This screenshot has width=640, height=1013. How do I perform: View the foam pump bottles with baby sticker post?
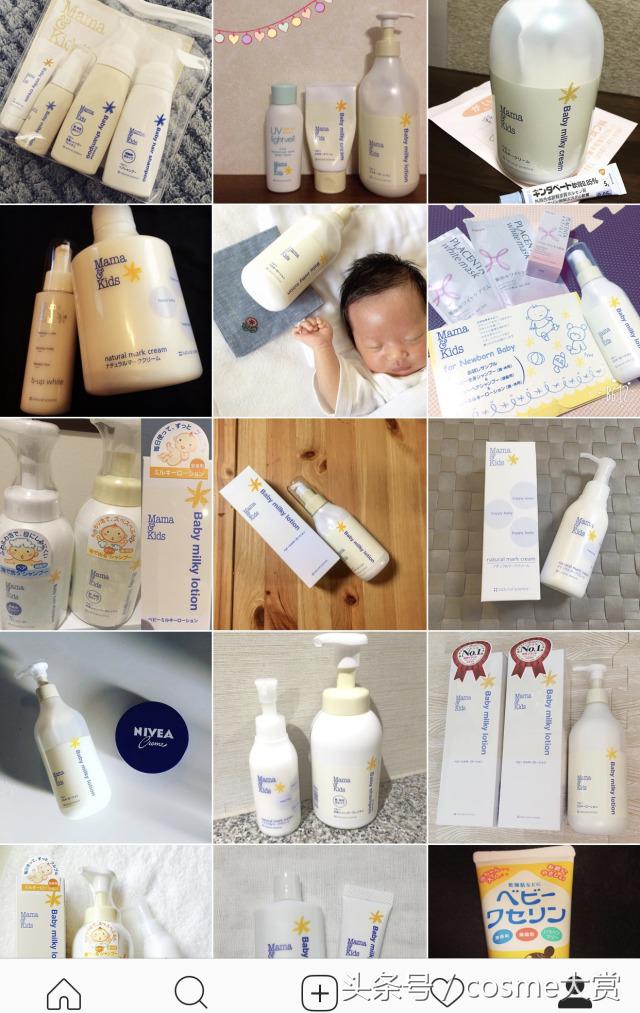[105, 523]
